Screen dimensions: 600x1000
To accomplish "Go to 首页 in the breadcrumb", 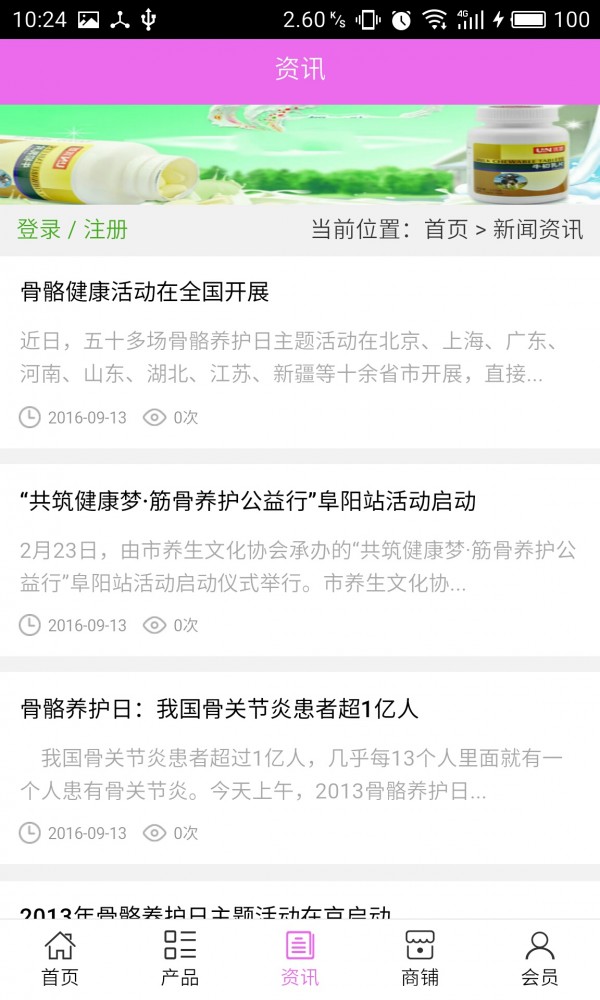I will pyautogui.click(x=446, y=229).
